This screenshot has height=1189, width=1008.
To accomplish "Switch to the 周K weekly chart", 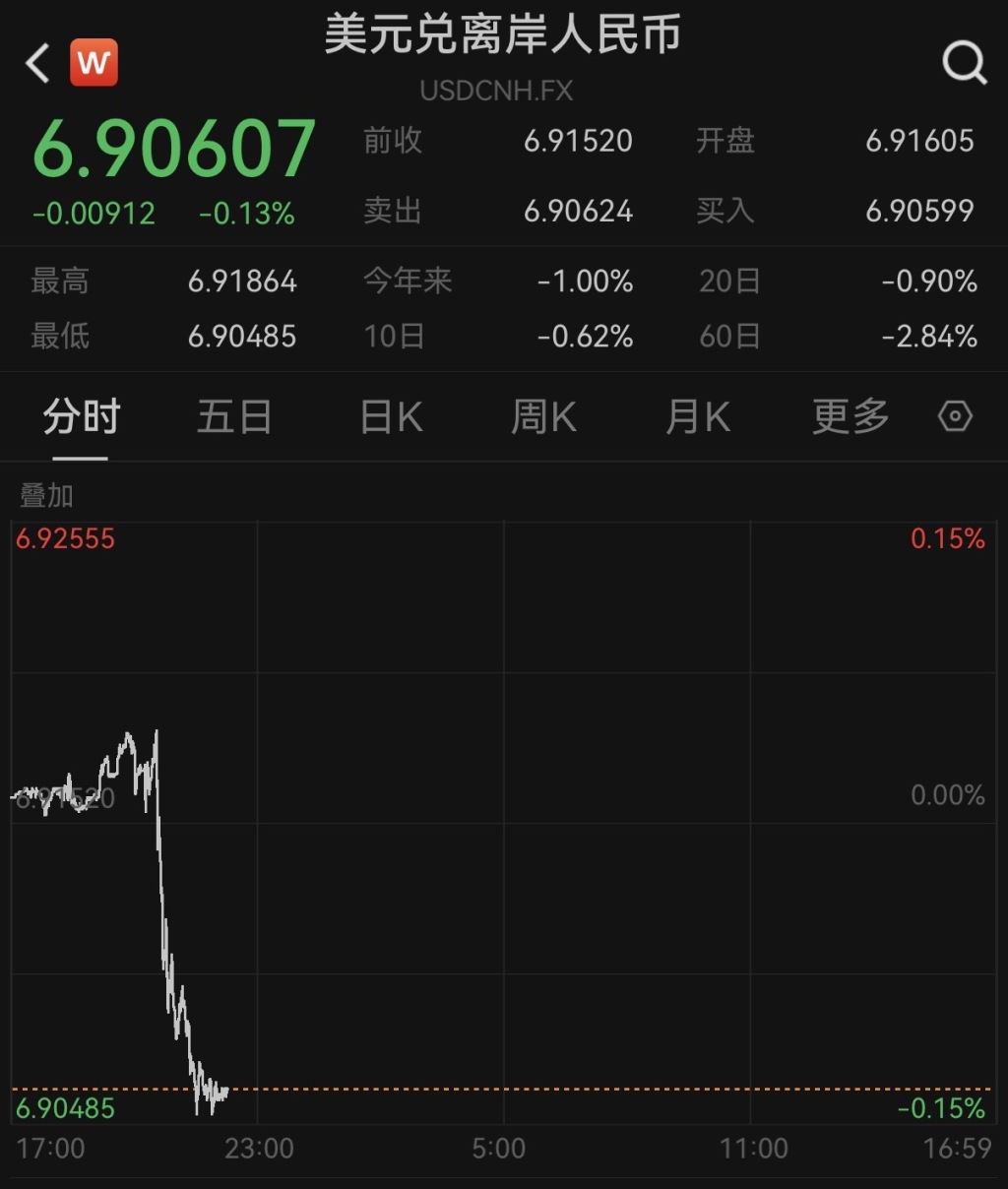I will [543, 417].
